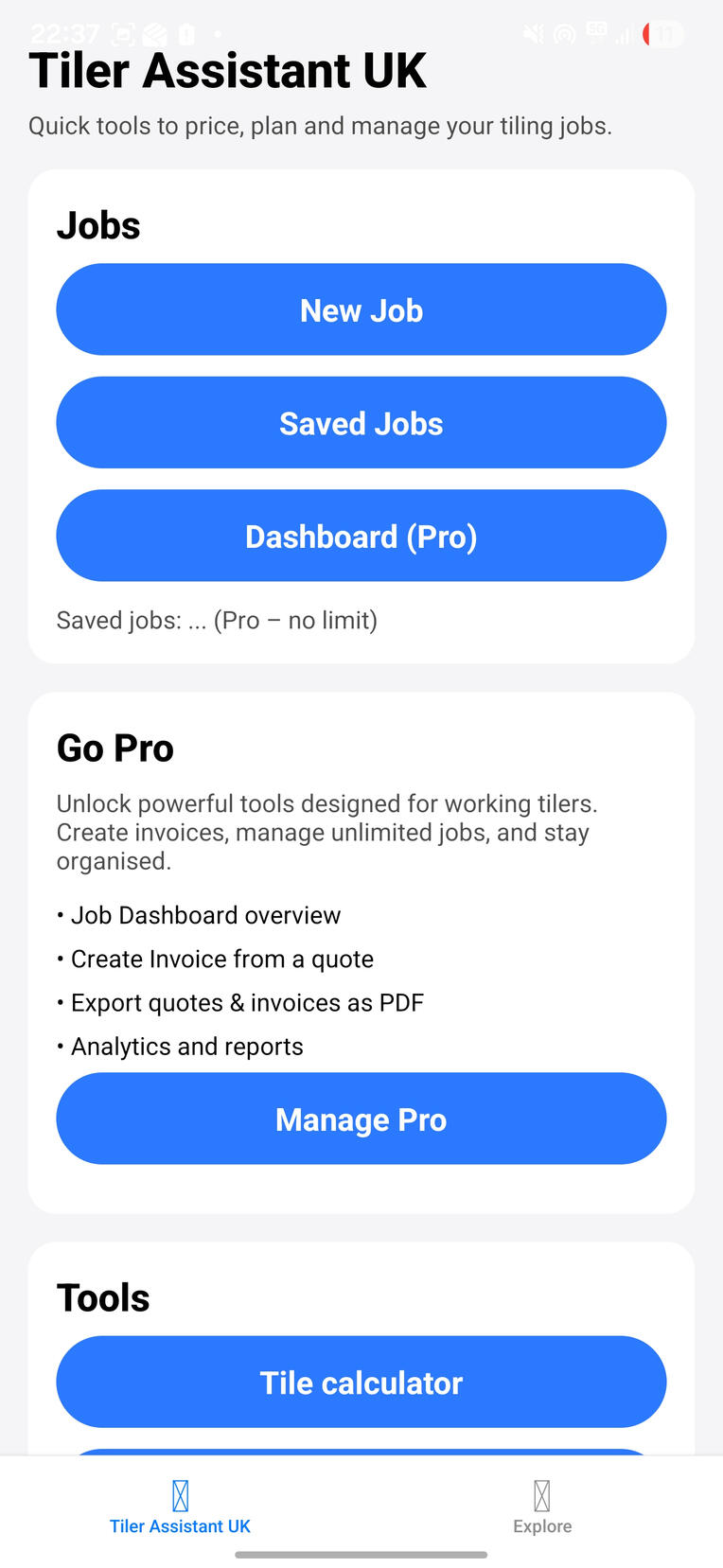
Task: Start a New Job
Action: [361, 309]
